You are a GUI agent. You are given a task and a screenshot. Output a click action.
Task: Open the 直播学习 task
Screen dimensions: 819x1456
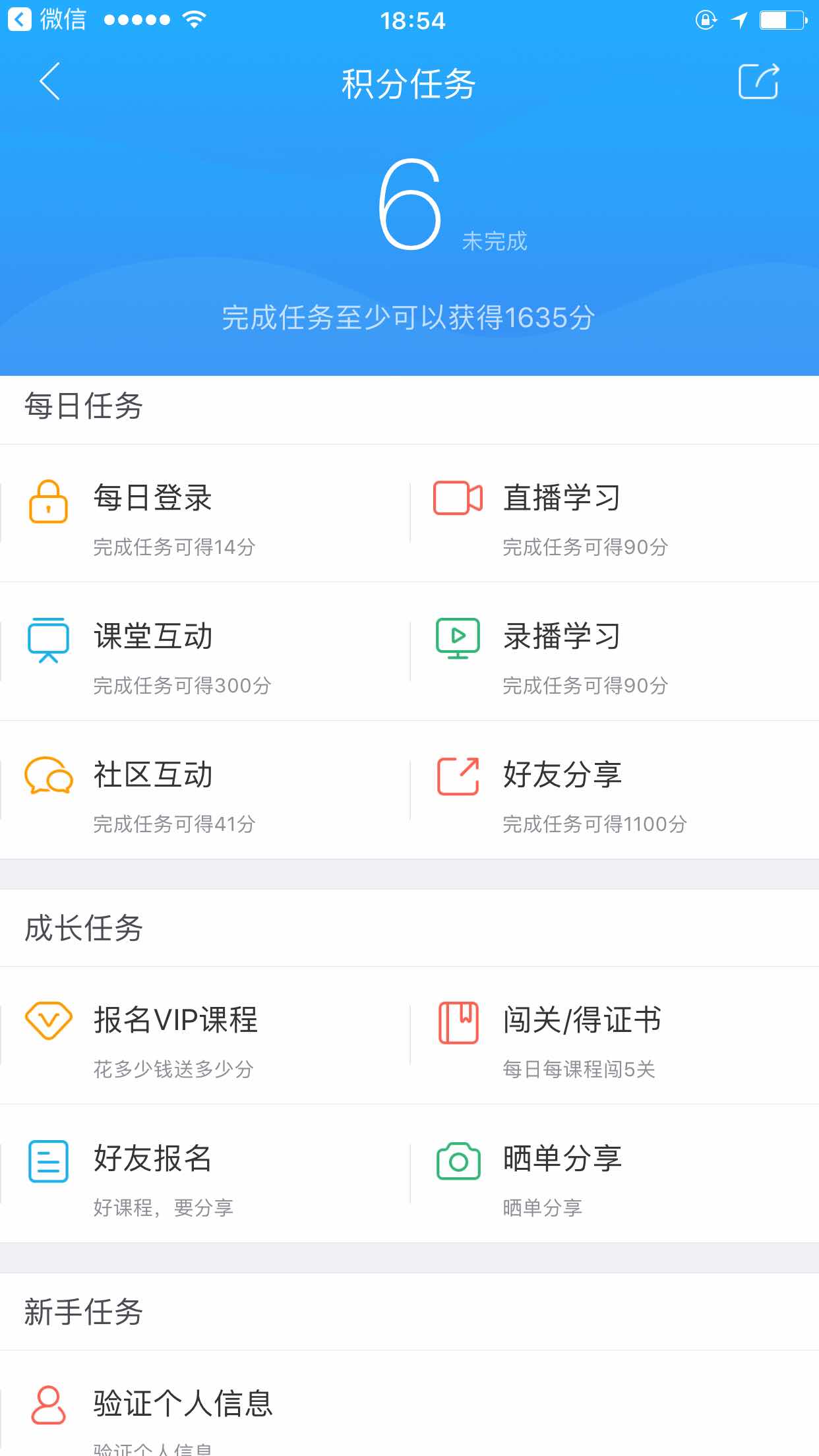pyautogui.click(x=613, y=513)
